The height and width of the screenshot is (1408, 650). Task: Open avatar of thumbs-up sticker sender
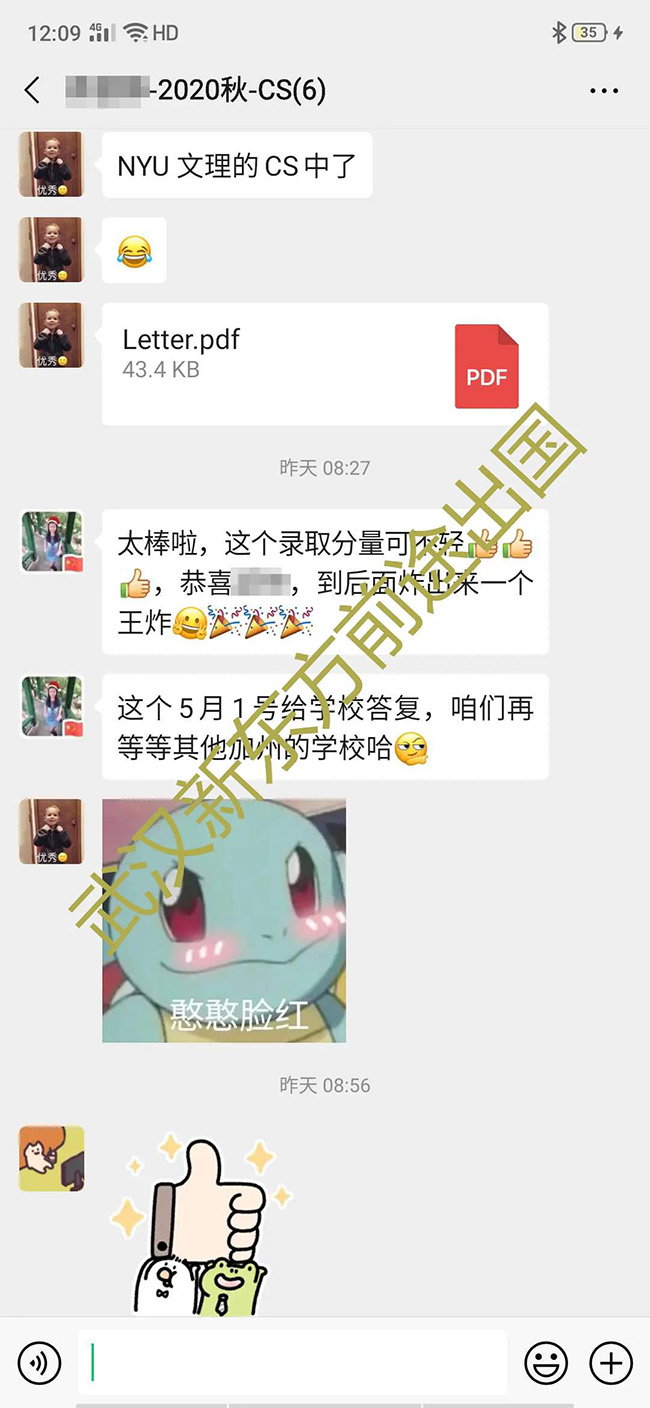coord(51,1158)
